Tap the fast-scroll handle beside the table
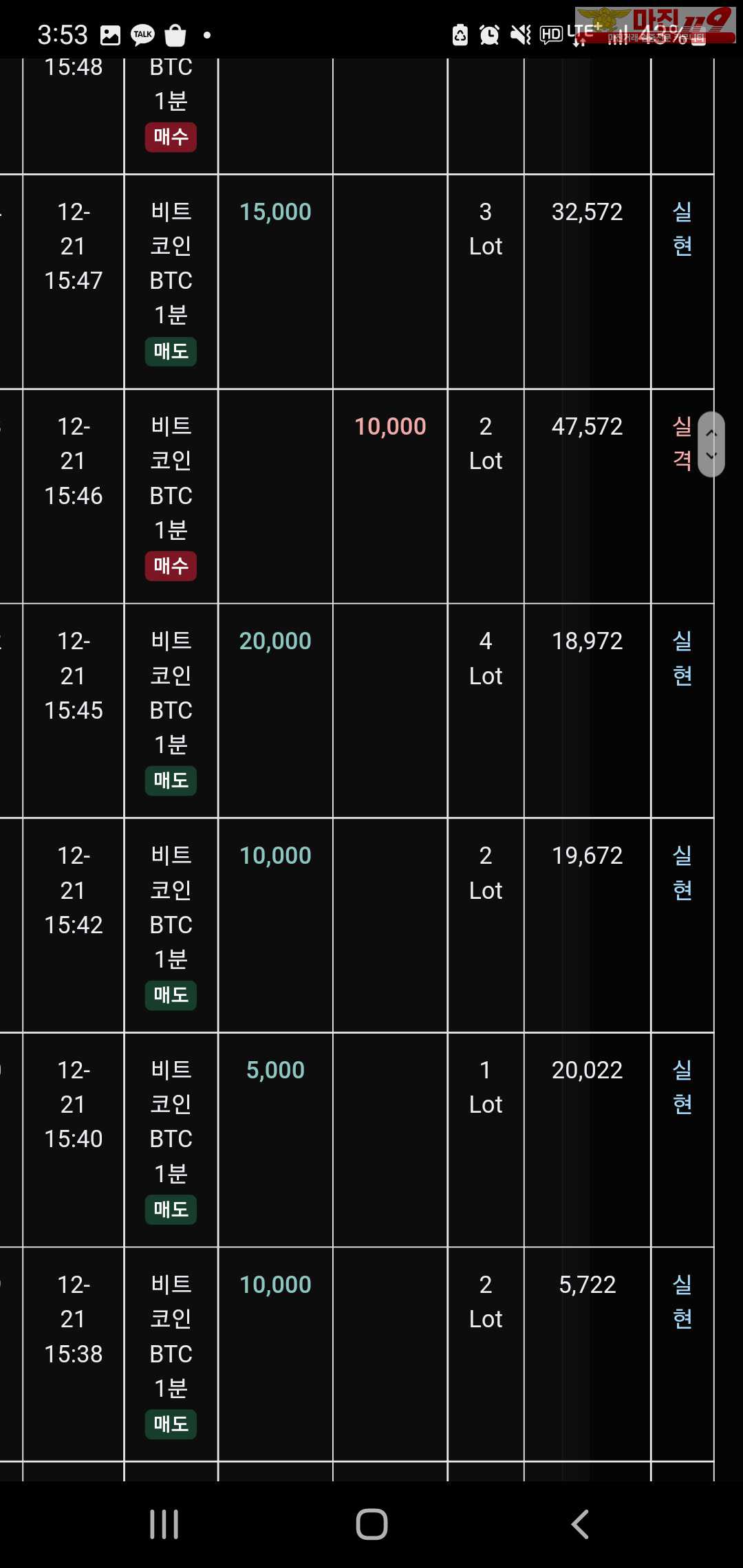743x1568 pixels. pos(711,444)
